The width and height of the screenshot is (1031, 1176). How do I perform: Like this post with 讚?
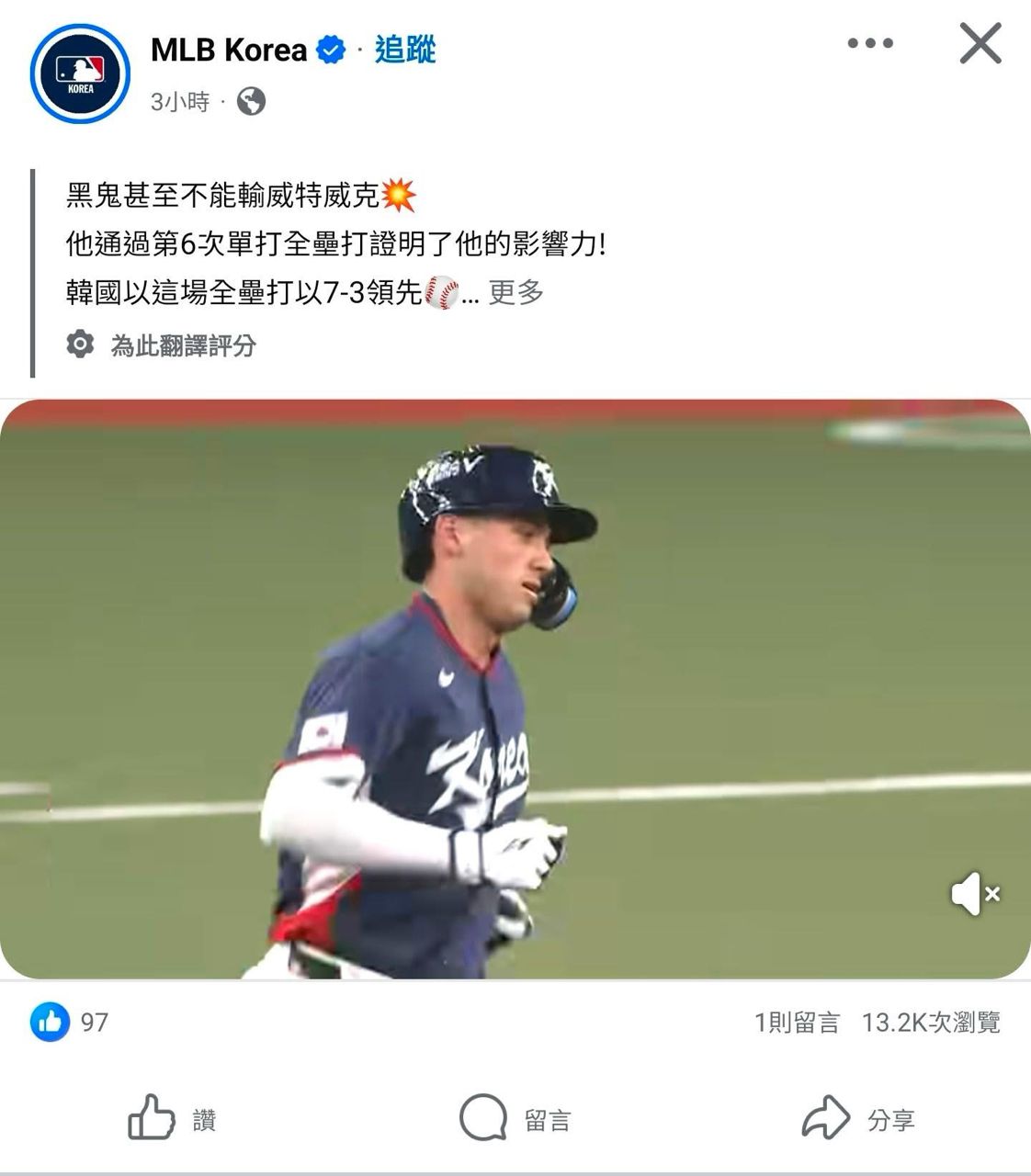click(172, 1119)
